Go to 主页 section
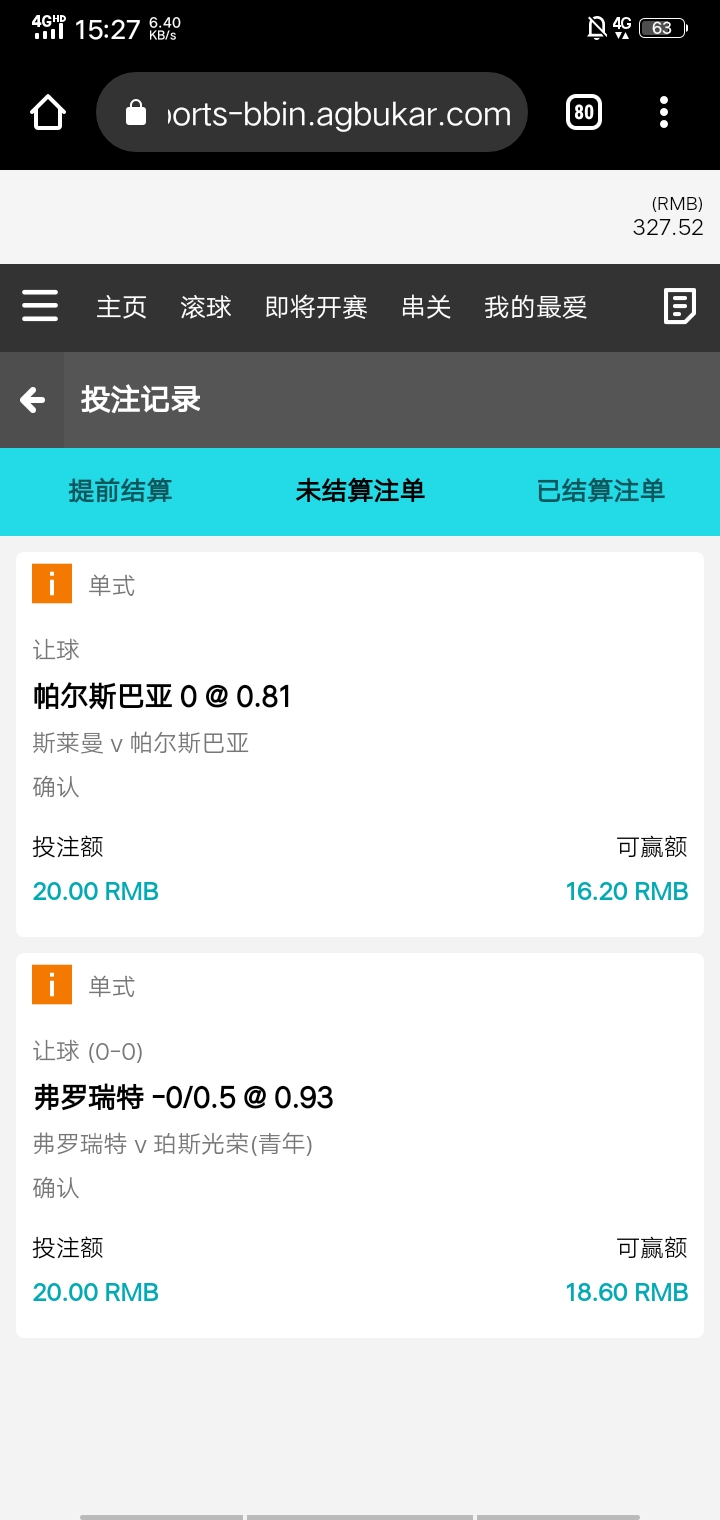Screen dimensions: 720x1520 [121, 307]
